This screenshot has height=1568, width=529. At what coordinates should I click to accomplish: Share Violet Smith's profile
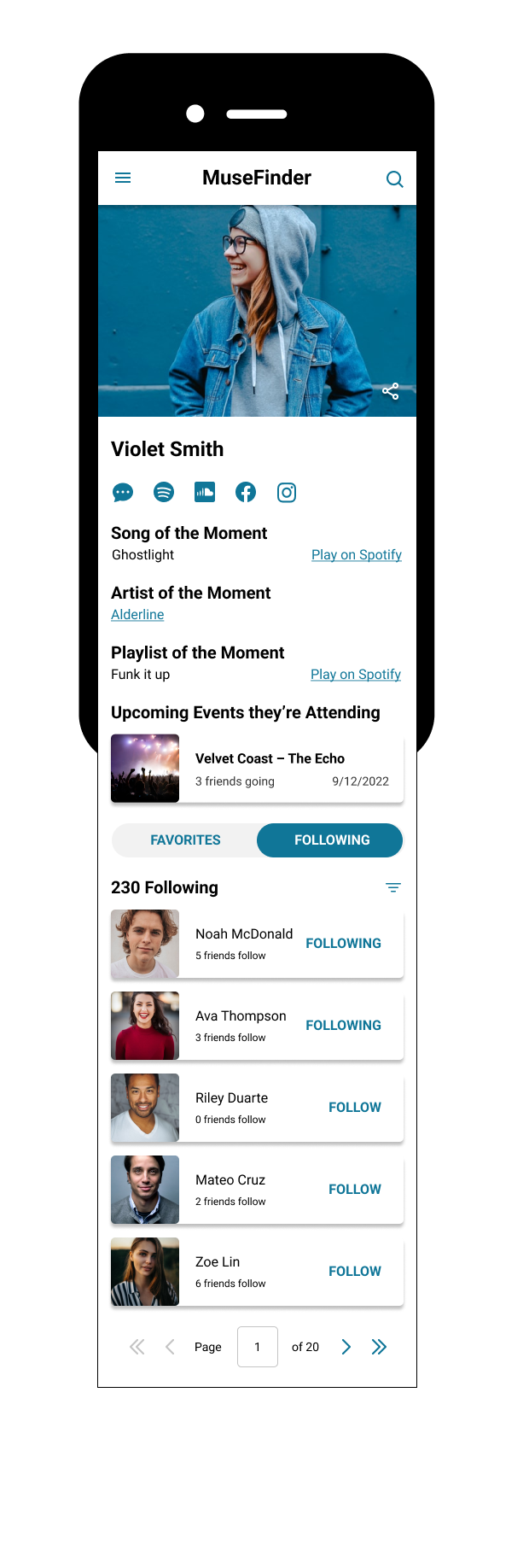click(390, 391)
